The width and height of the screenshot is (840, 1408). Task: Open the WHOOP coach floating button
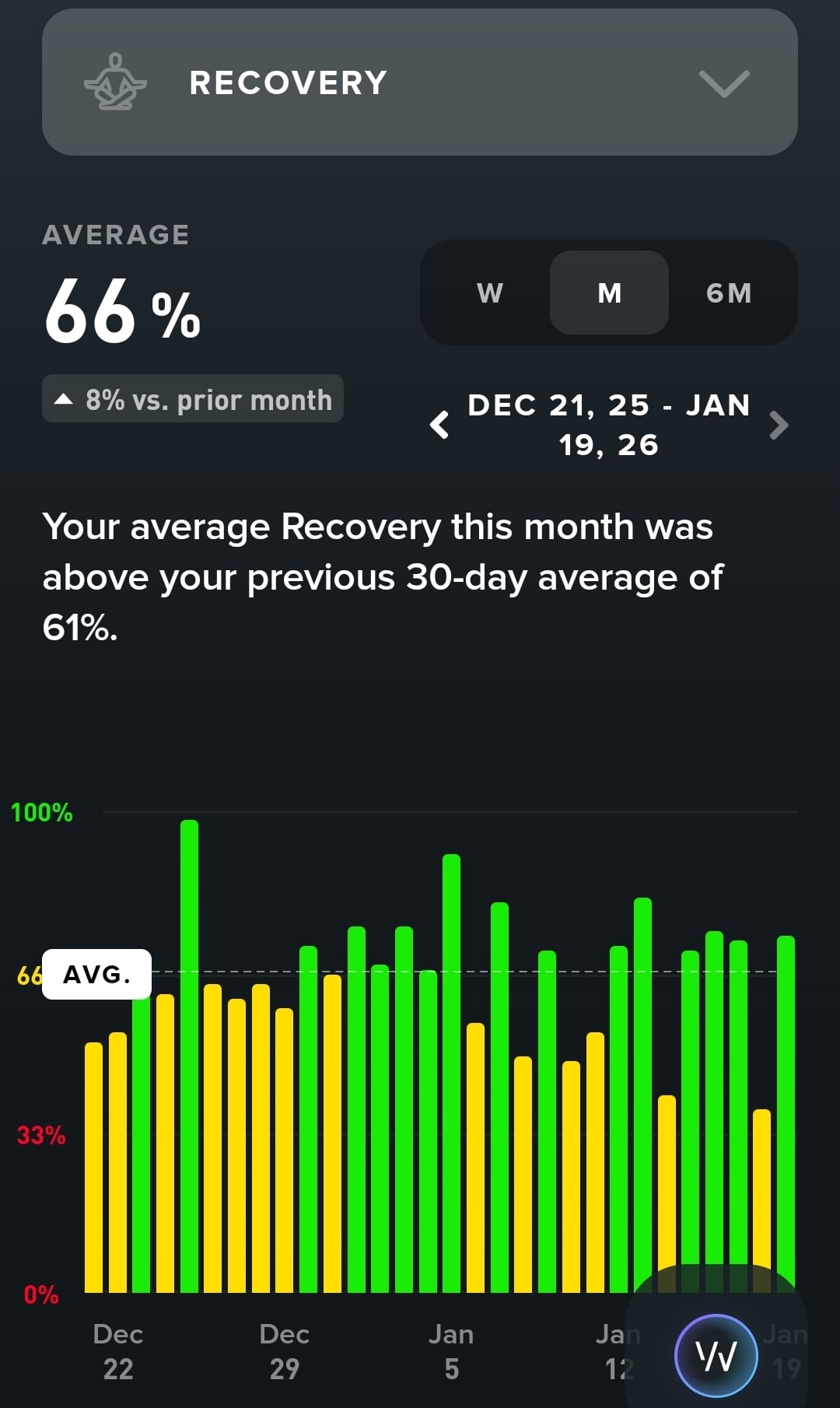point(716,1356)
